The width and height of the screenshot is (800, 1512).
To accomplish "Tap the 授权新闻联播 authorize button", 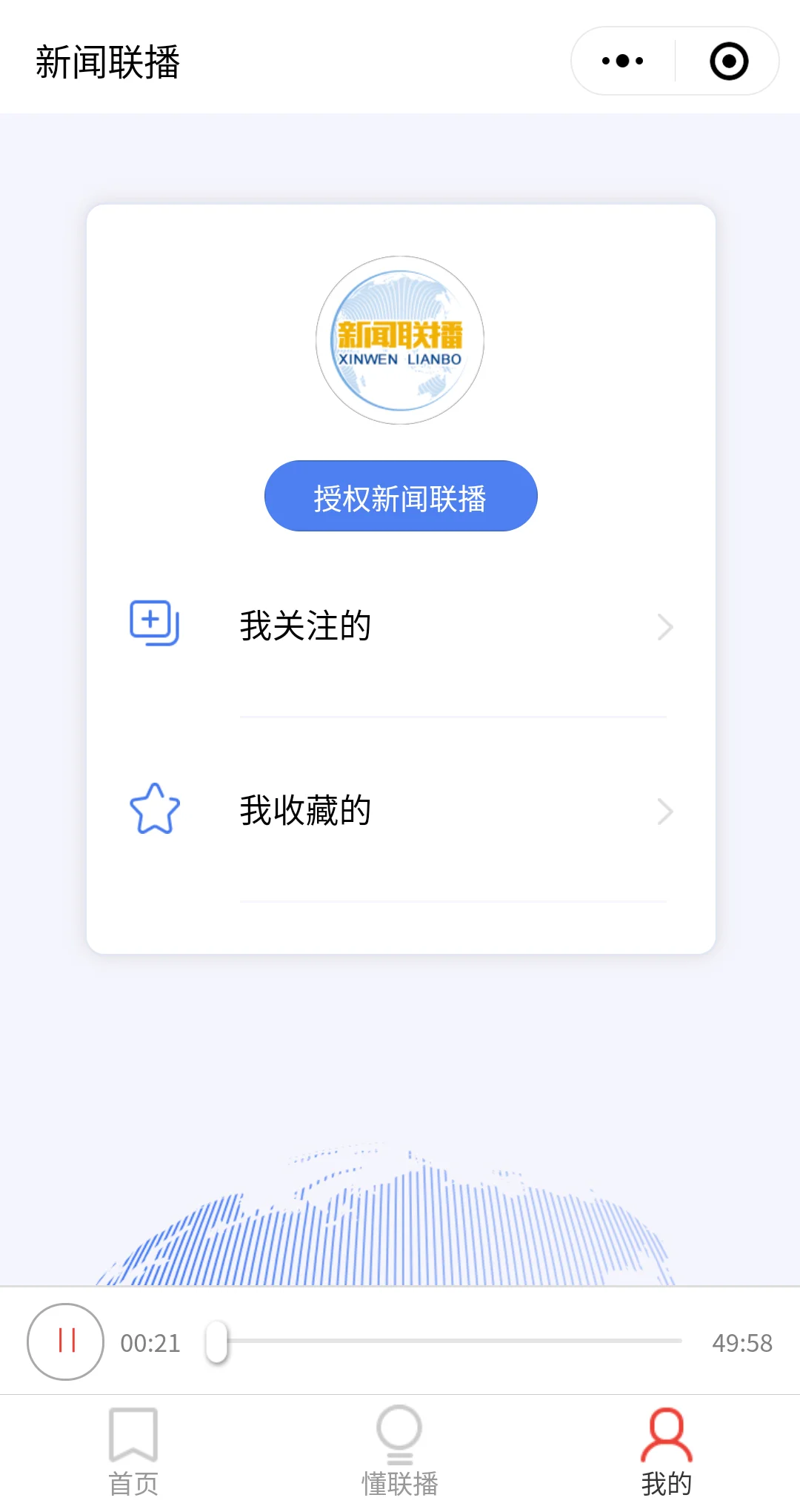I will [401, 497].
